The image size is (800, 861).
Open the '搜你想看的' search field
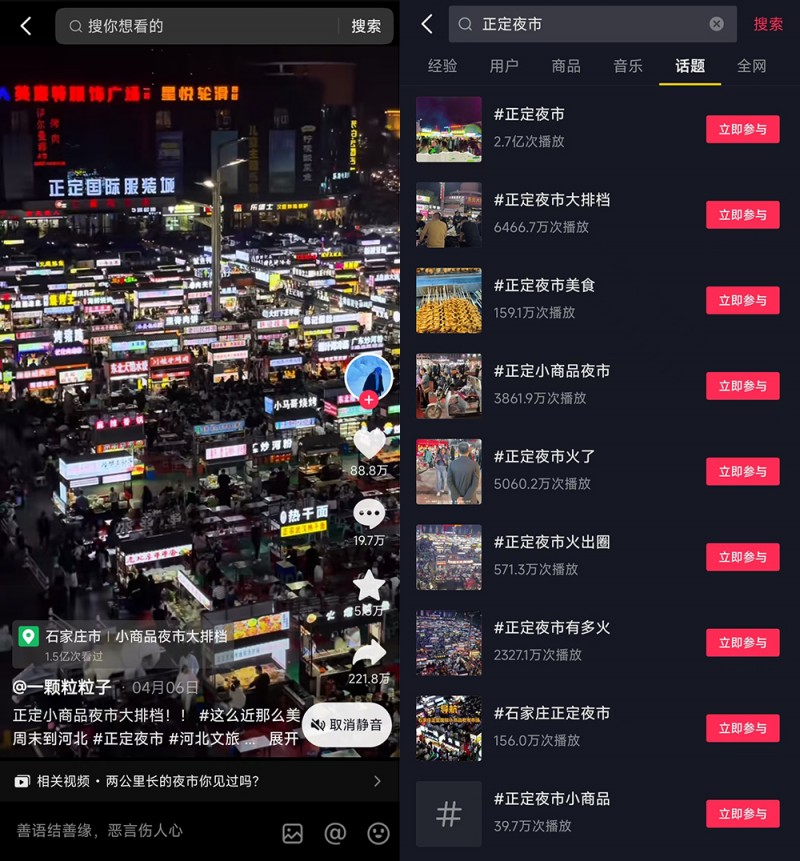pos(200,26)
